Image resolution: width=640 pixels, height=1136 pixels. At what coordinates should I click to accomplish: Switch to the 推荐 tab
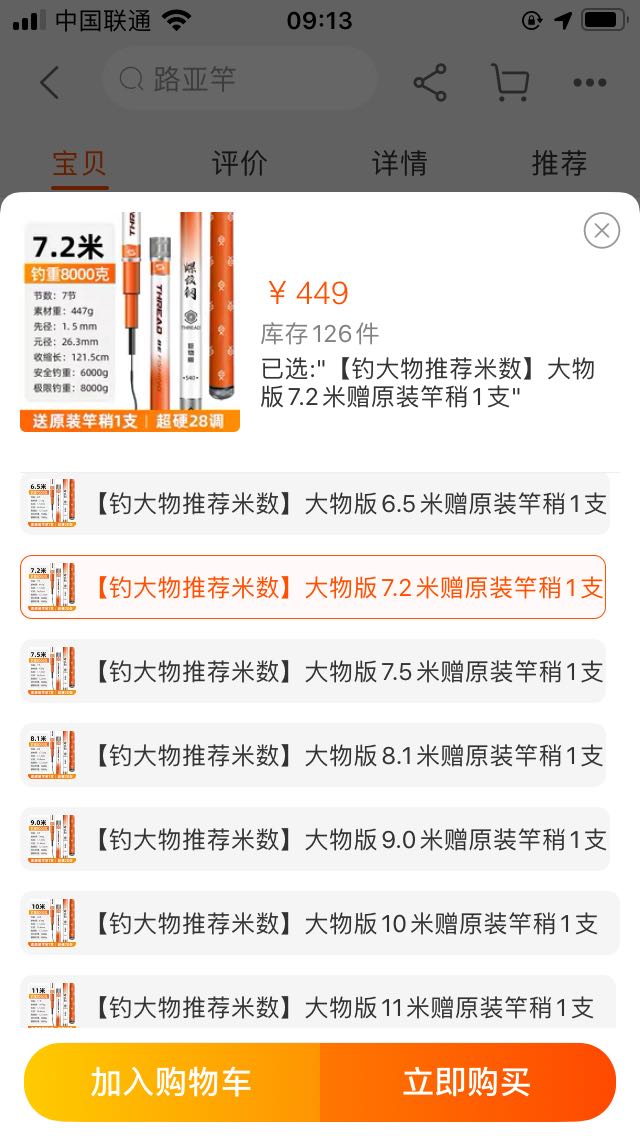pos(558,163)
